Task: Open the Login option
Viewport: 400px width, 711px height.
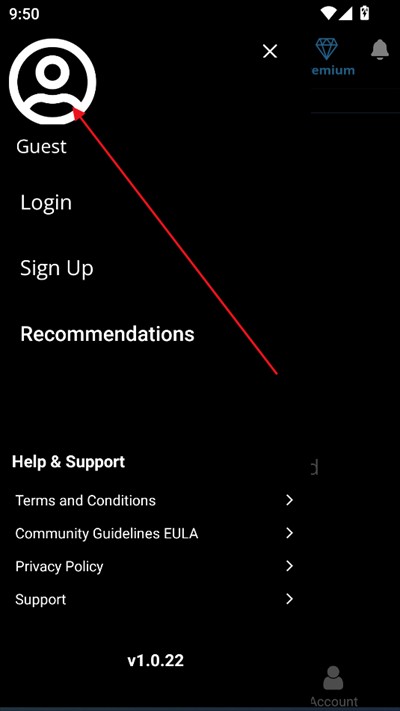Action: (46, 203)
